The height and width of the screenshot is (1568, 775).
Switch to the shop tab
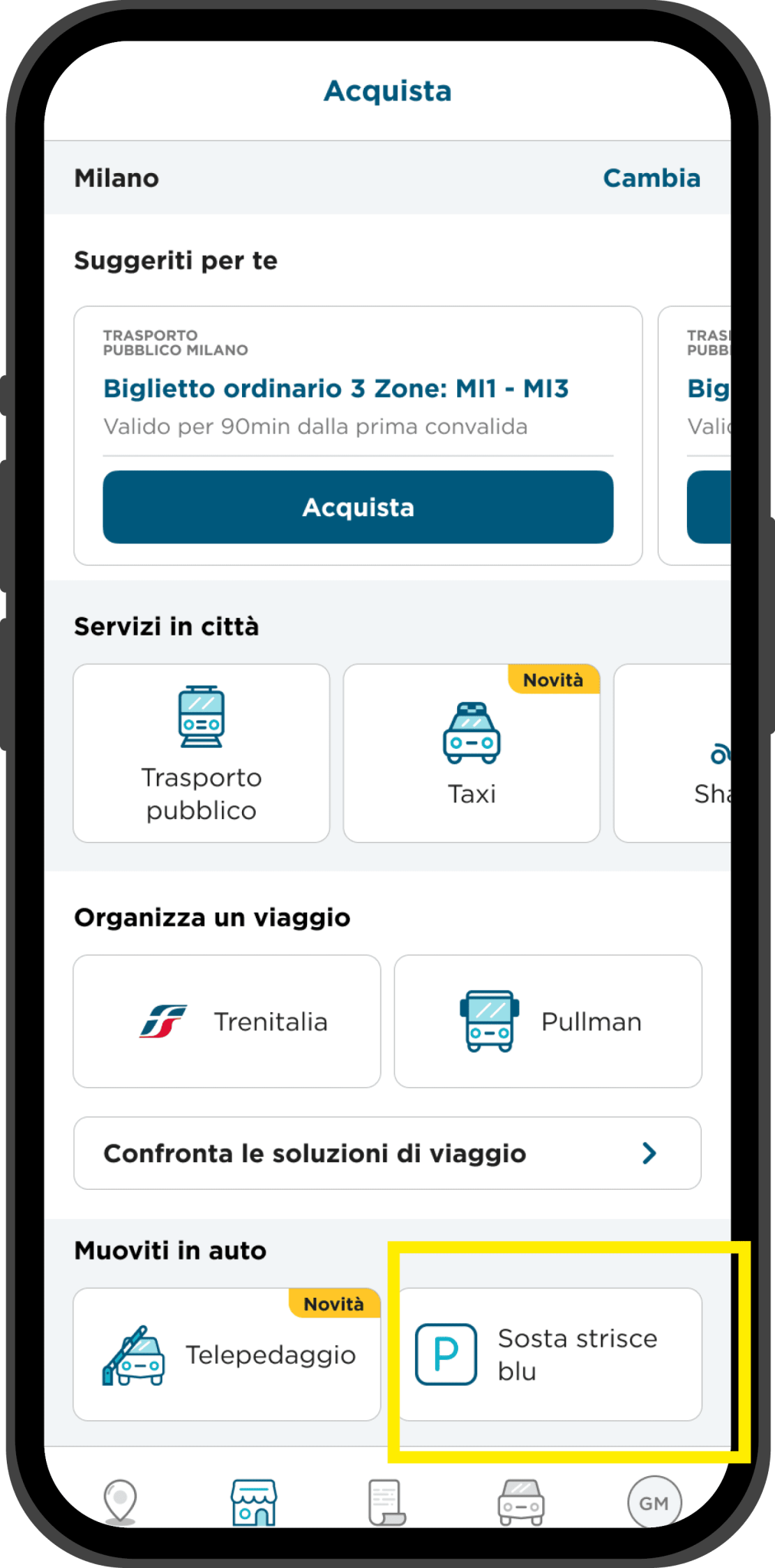pyautogui.click(x=253, y=1502)
